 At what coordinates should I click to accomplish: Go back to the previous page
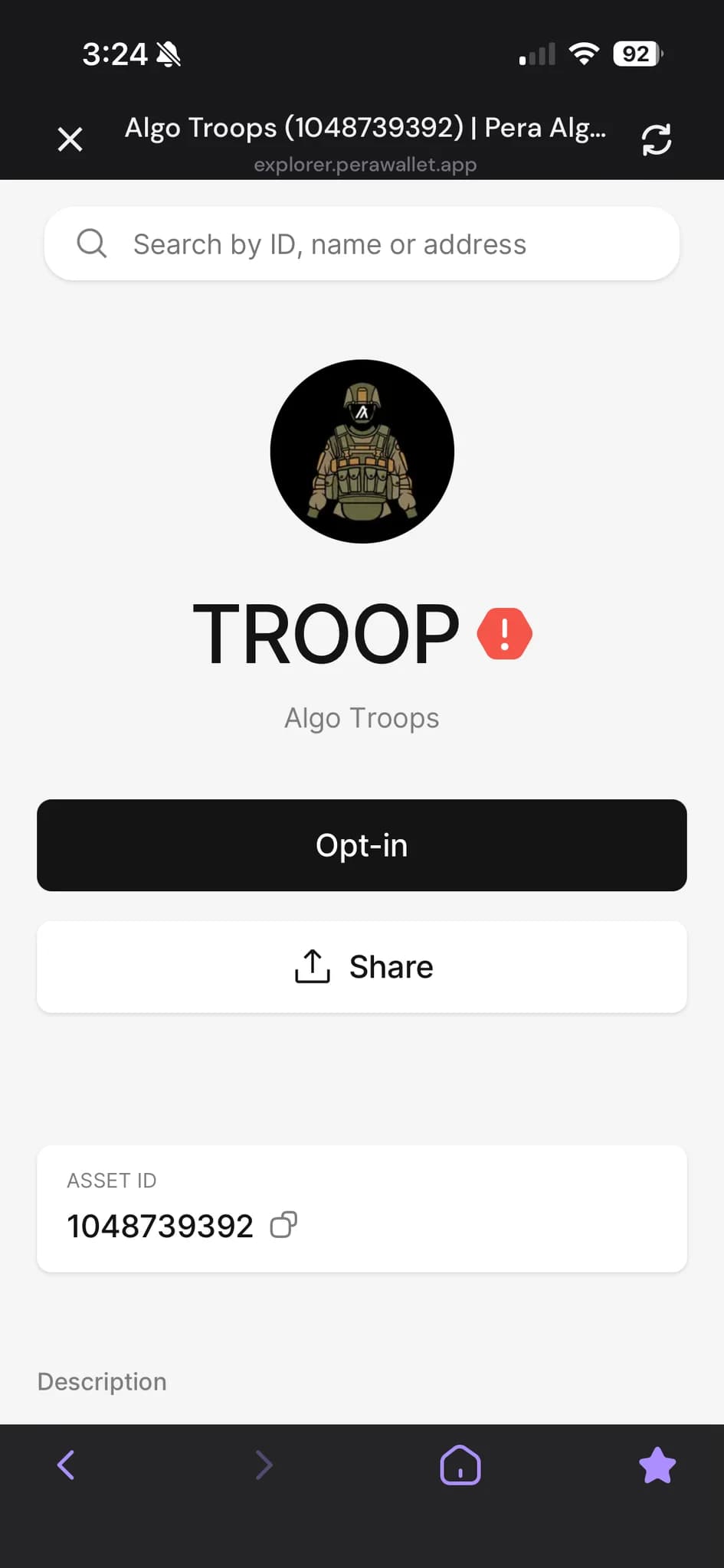(x=67, y=1465)
